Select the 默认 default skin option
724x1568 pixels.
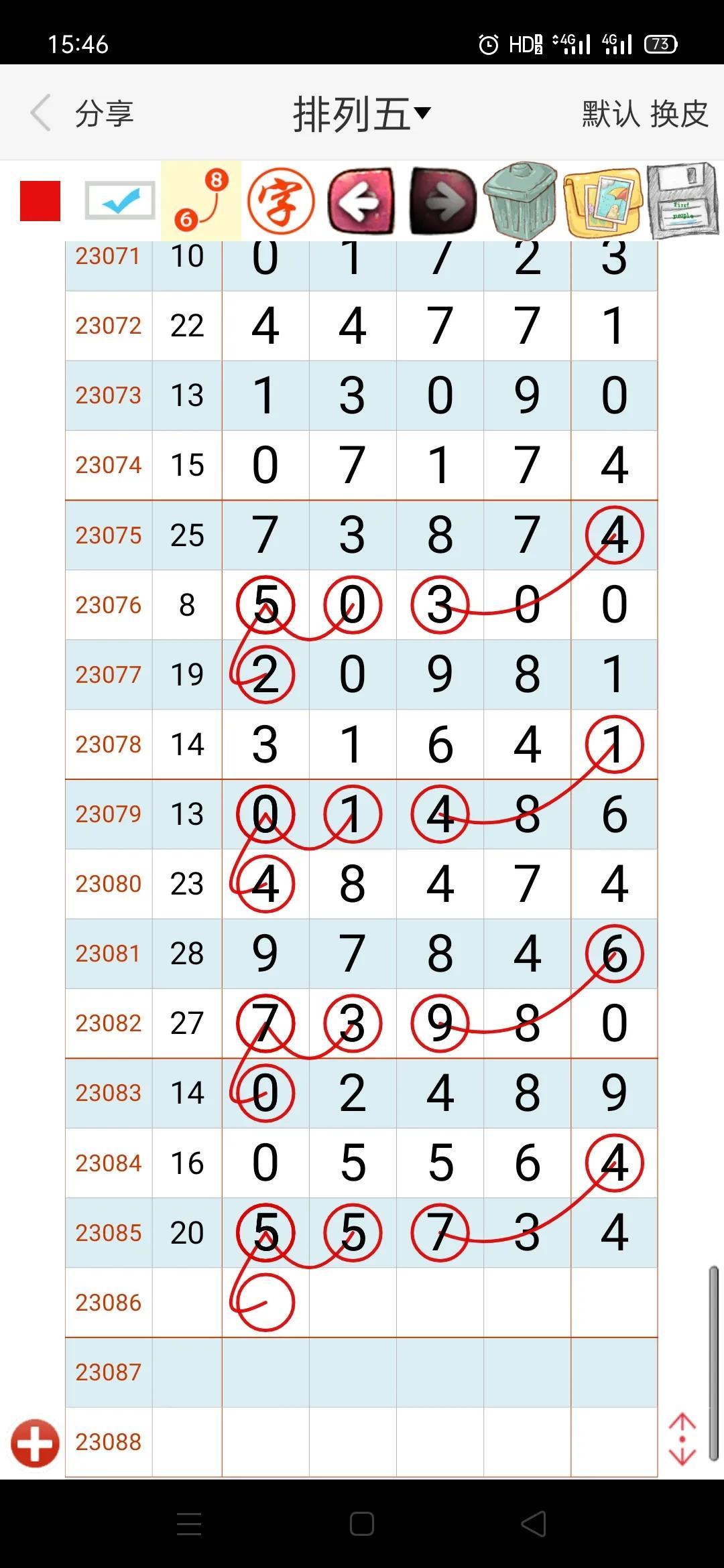(611, 113)
